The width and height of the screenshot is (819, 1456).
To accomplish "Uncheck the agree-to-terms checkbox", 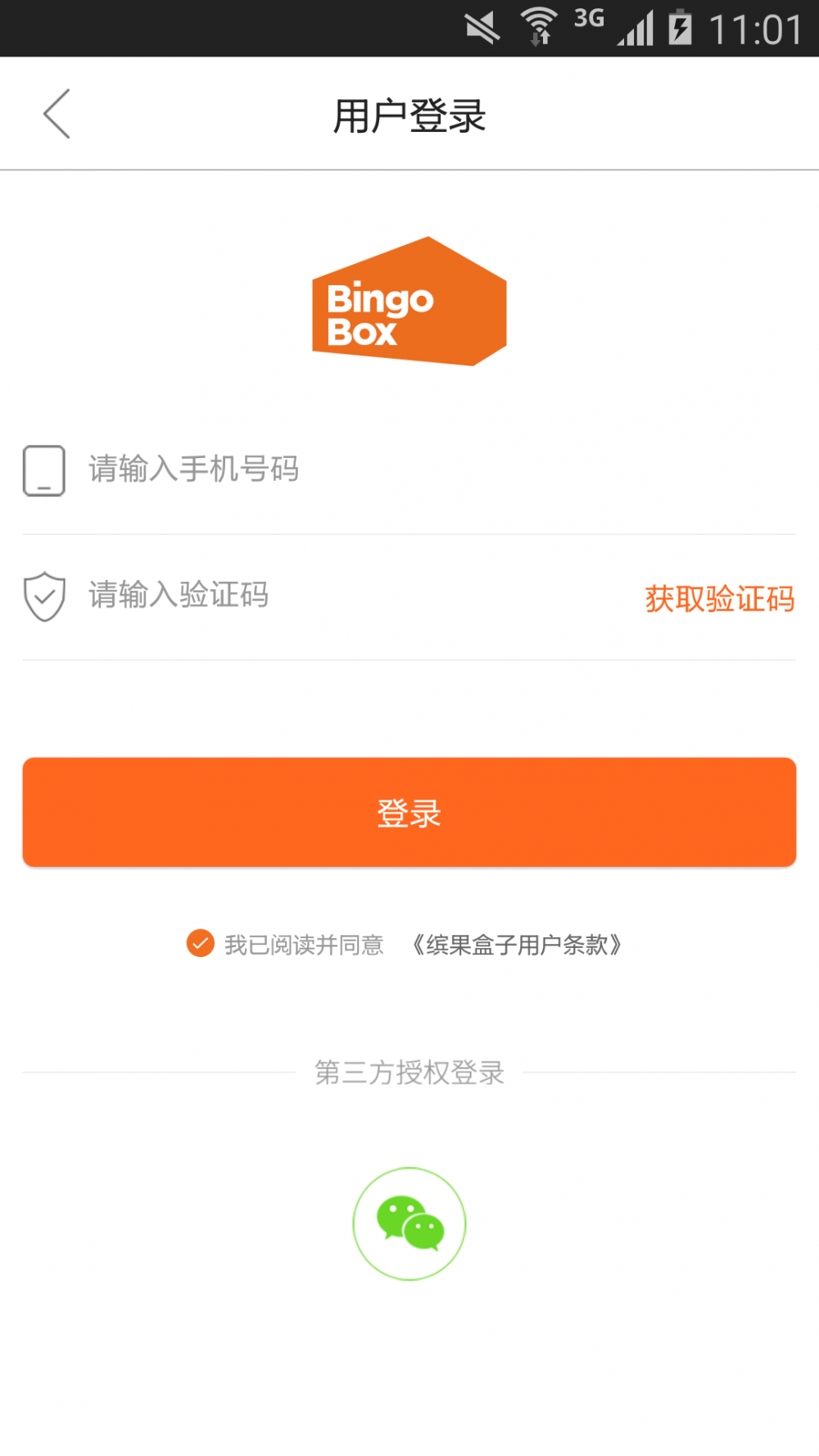I will pyautogui.click(x=201, y=944).
